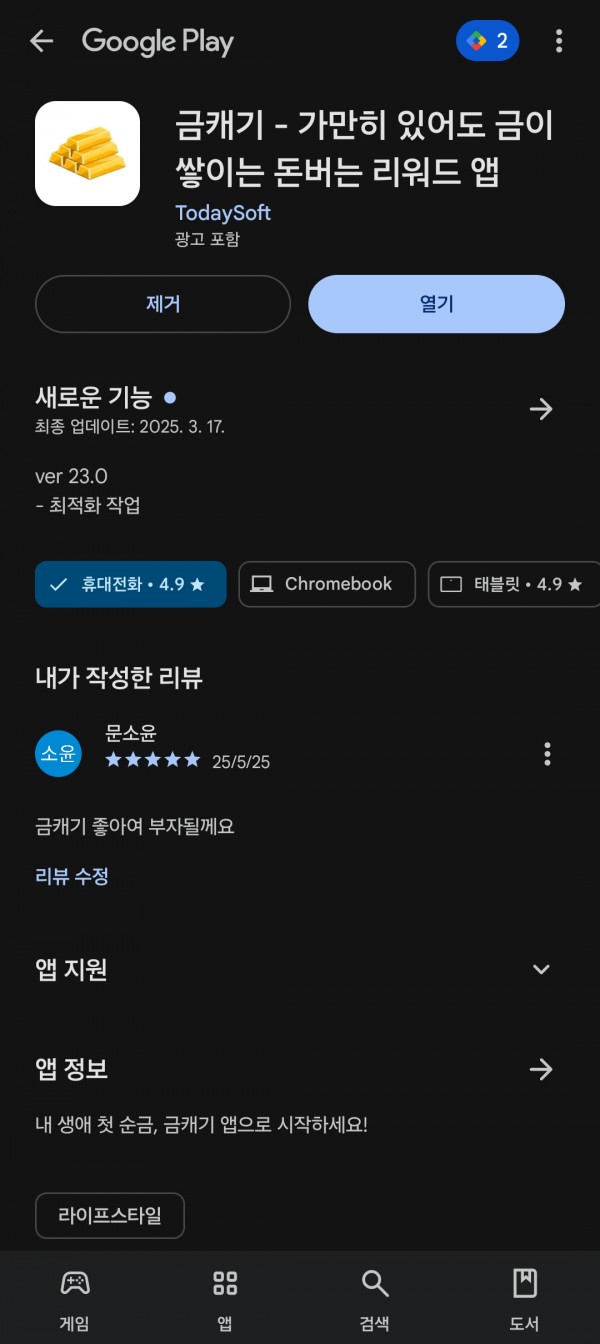
Task: Tap the 라이프스타일 category chip
Action: click(x=110, y=1216)
